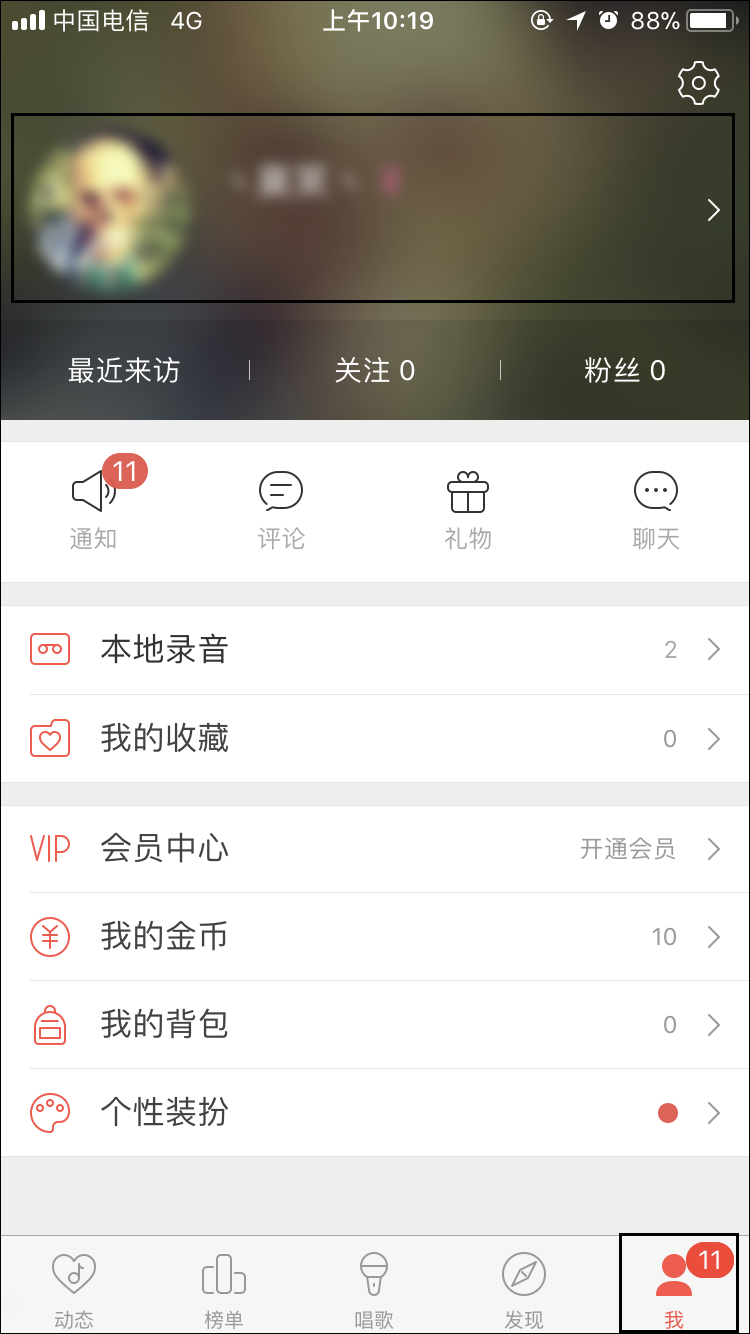The width and height of the screenshot is (750, 1334).
Task: Open 礼物 gifts via the gift box icon
Action: tap(467, 491)
